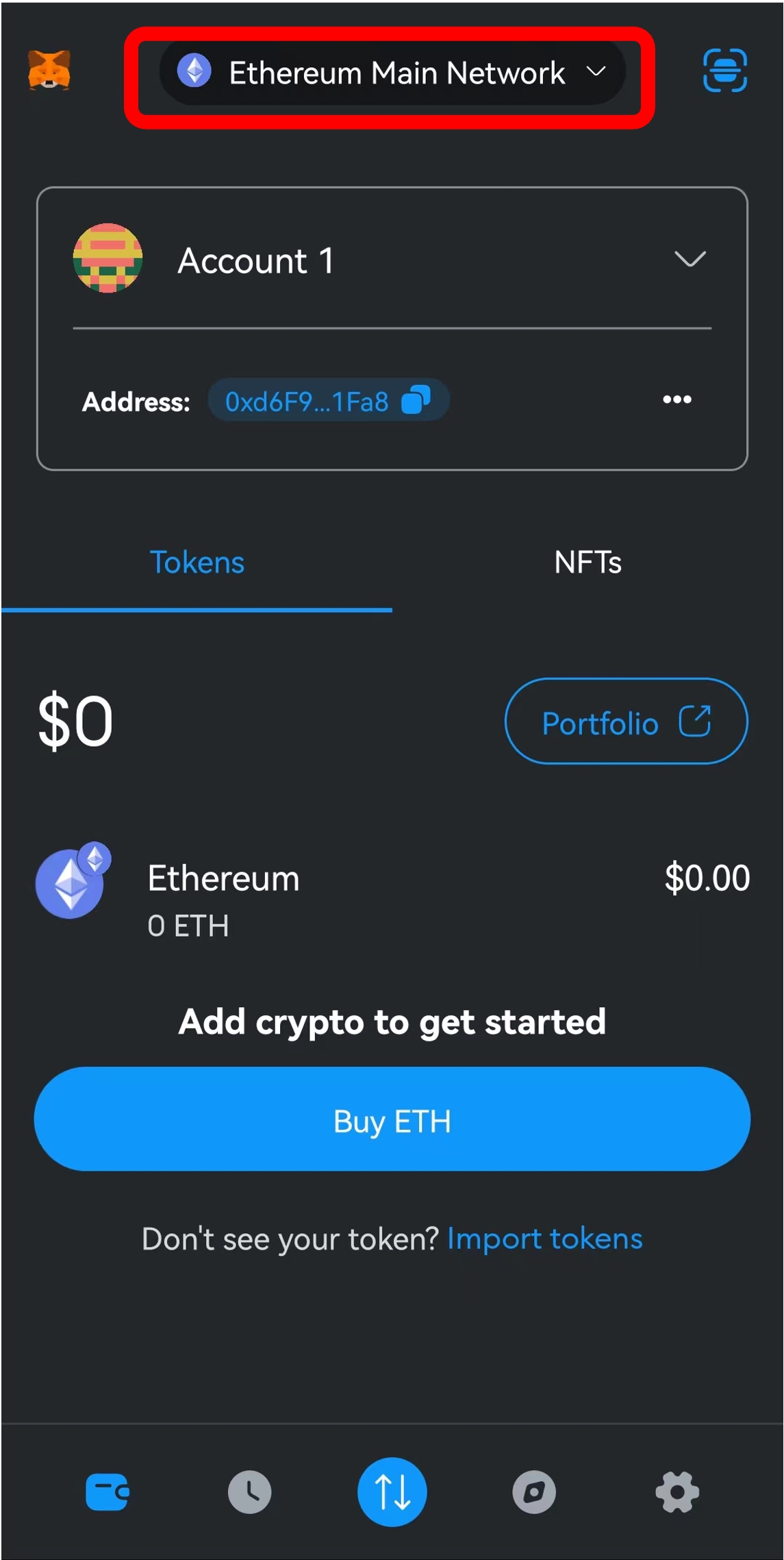
Task: Open the Ethereum Main Network selector
Action: 392,73
